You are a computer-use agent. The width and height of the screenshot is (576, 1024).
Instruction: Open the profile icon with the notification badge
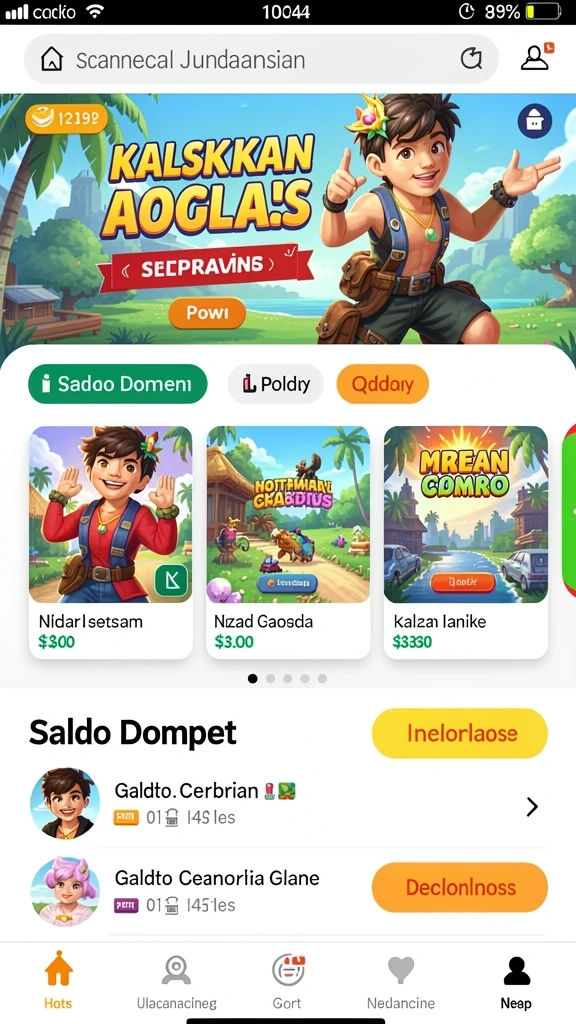point(535,57)
